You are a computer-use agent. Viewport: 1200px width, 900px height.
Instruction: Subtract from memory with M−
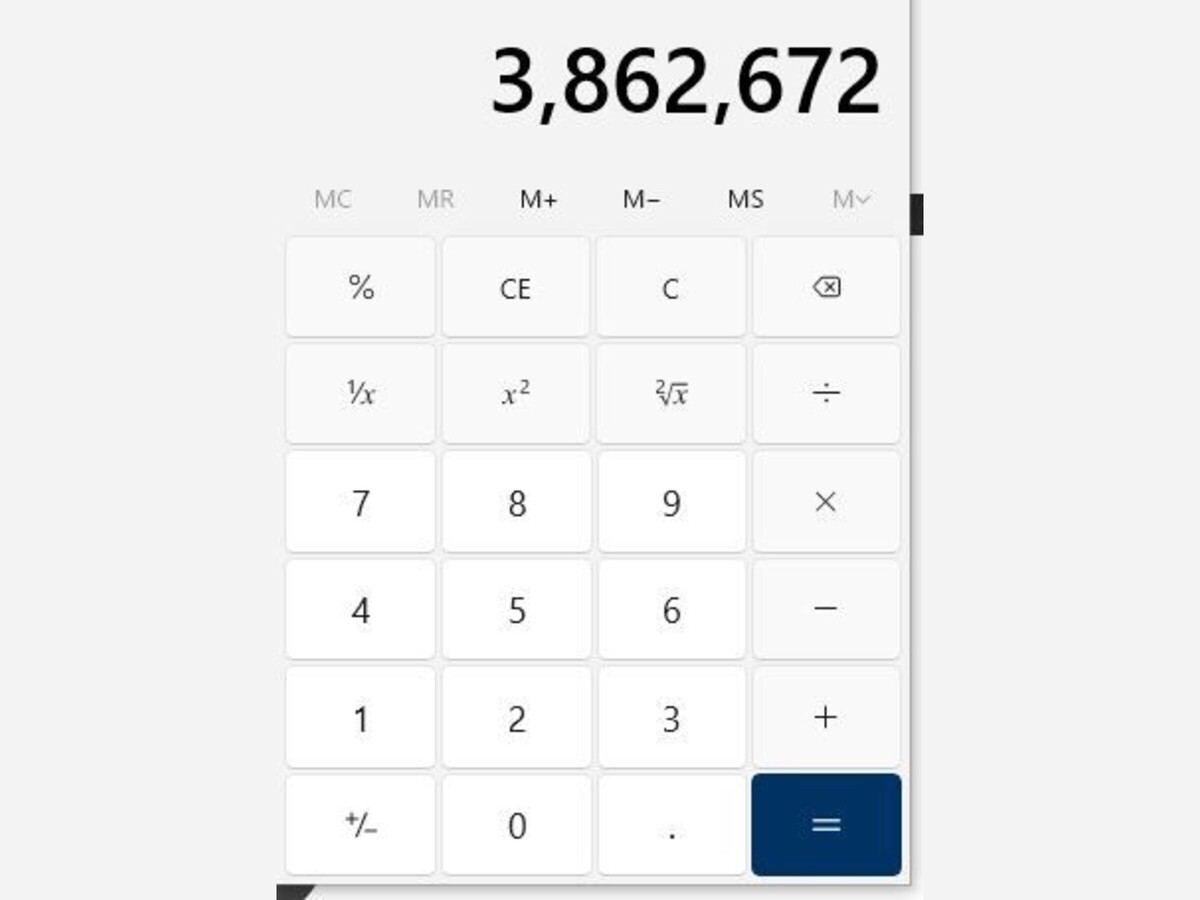[x=641, y=199]
